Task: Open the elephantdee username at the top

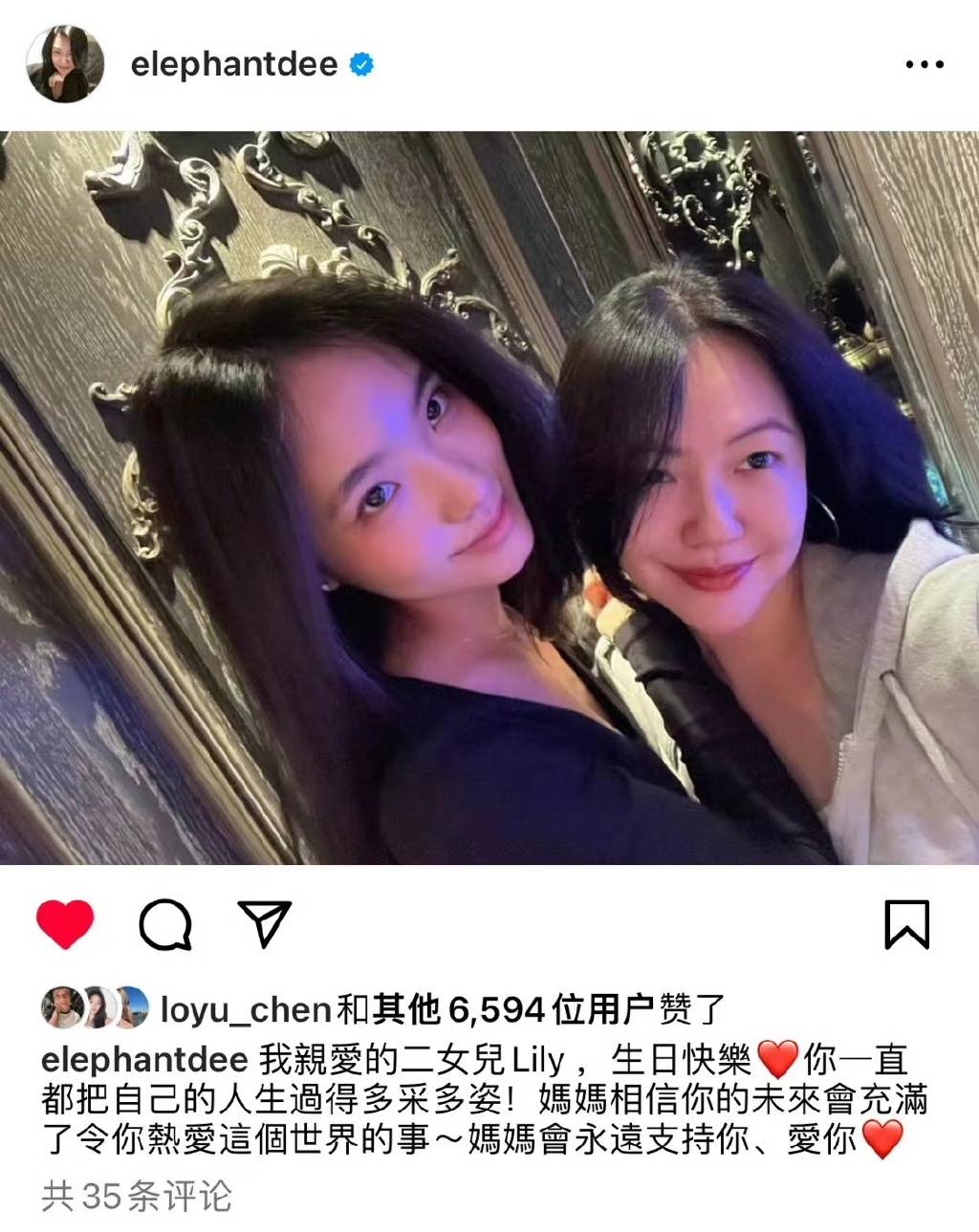Action: (x=234, y=64)
